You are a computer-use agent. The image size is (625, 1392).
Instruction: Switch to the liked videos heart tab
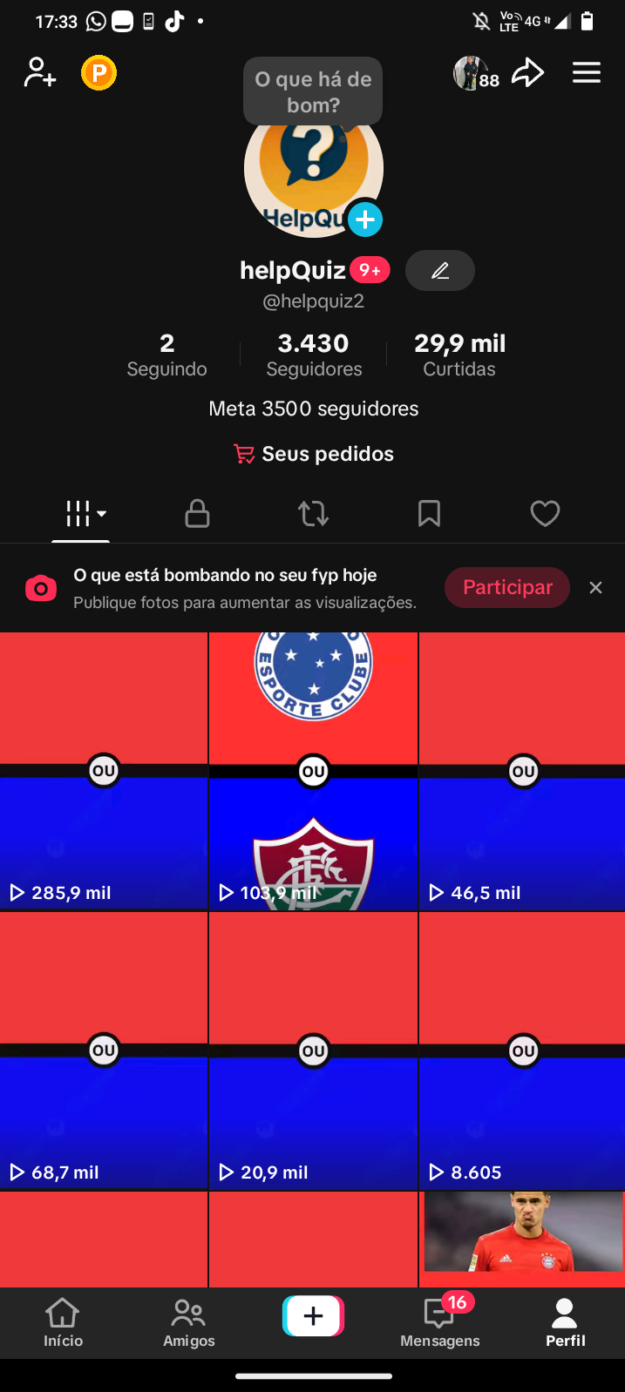tap(545, 514)
